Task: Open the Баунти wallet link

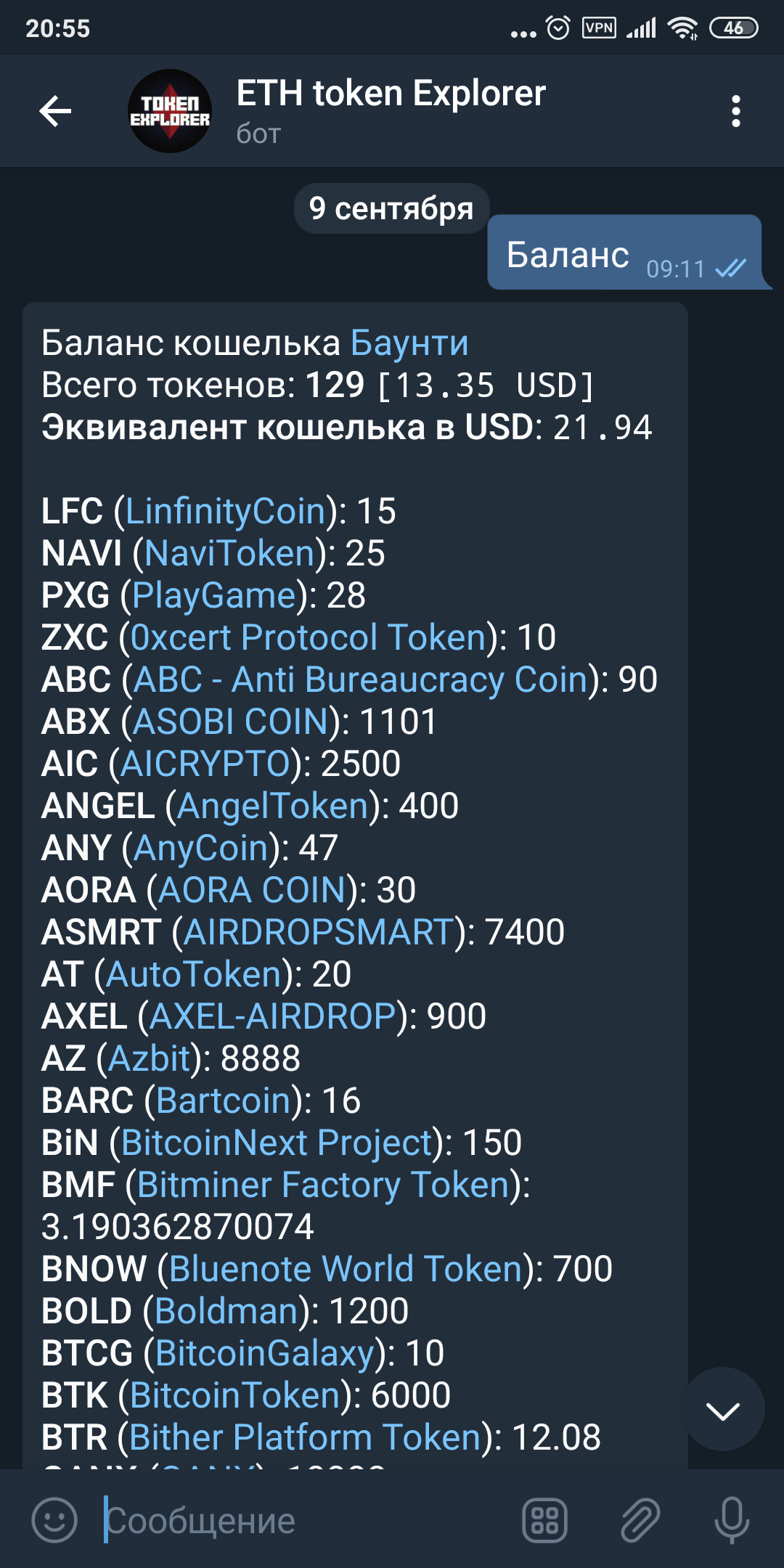Action: [409, 343]
